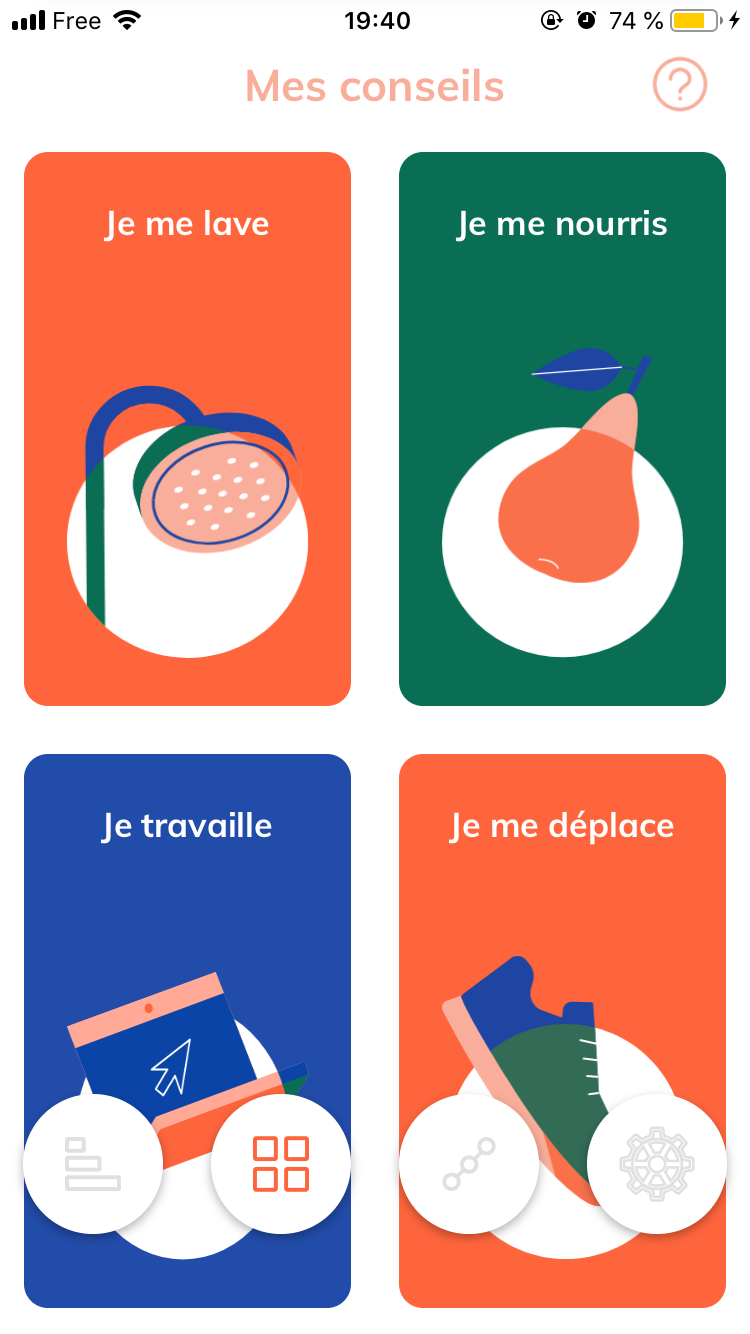Open the help question mark icon
Viewport: 750px width, 1334px height.
click(680, 86)
